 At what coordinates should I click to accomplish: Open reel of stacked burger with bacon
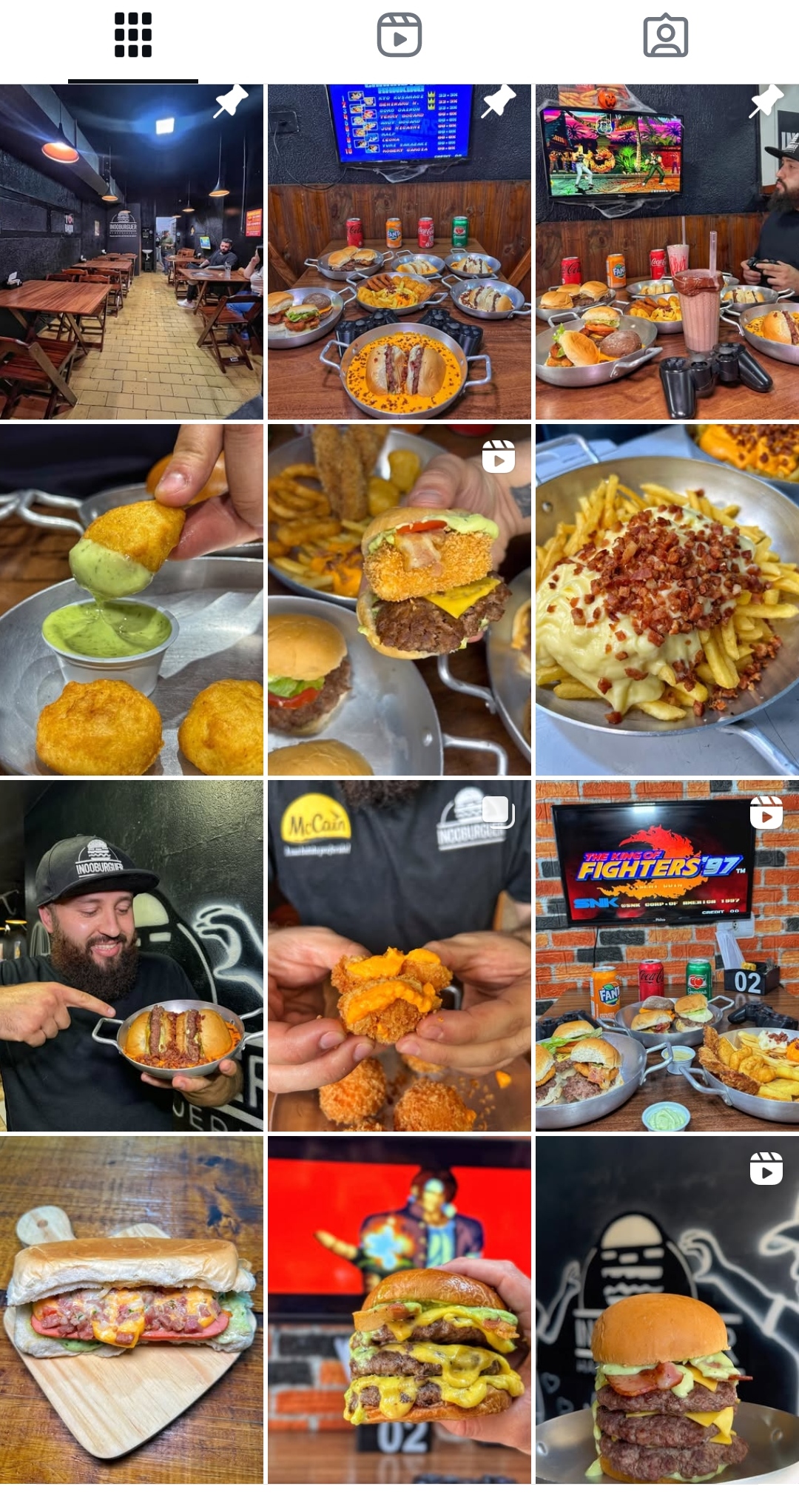point(667,1310)
